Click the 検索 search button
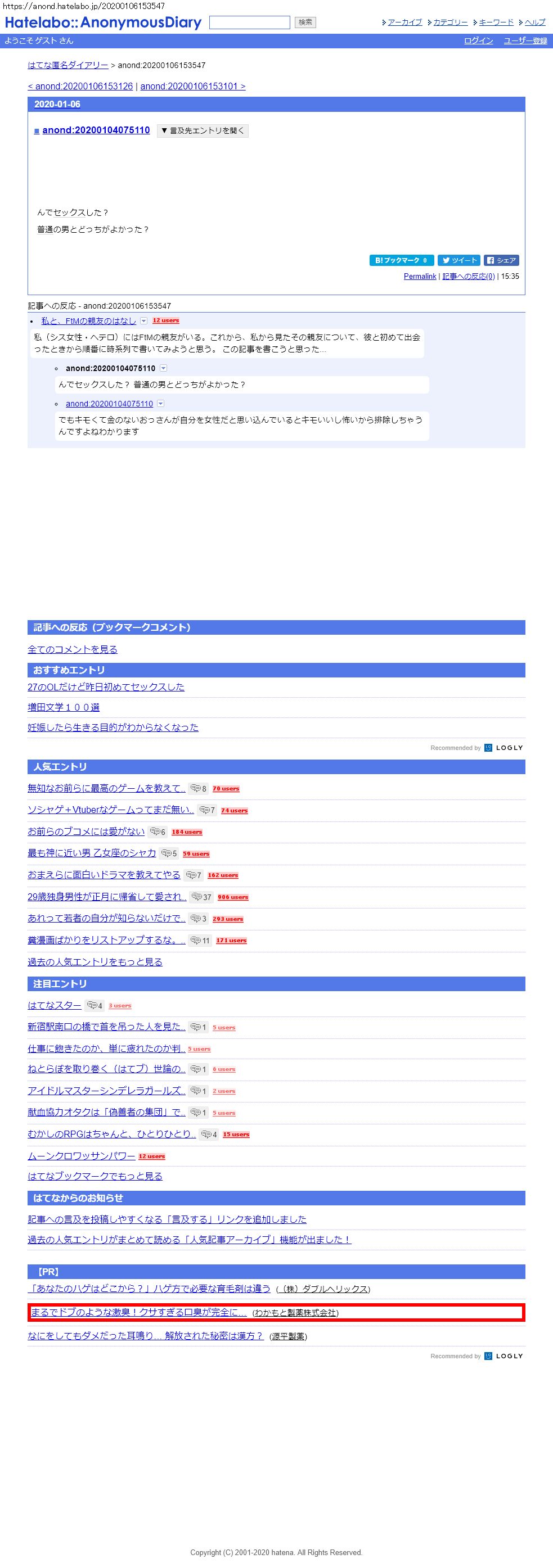 [x=305, y=22]
